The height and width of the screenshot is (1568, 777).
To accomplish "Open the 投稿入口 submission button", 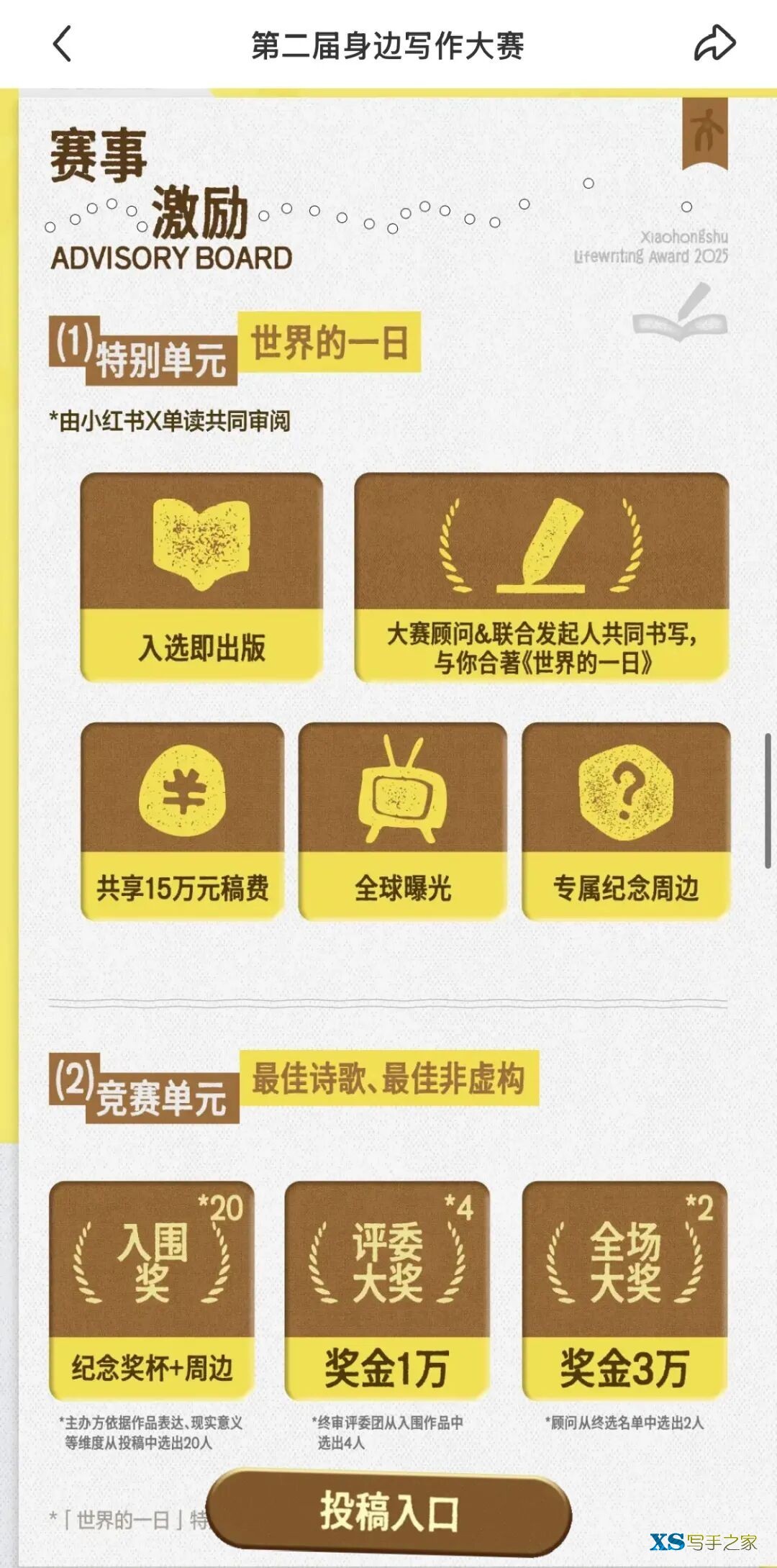I will (389, 1511).
